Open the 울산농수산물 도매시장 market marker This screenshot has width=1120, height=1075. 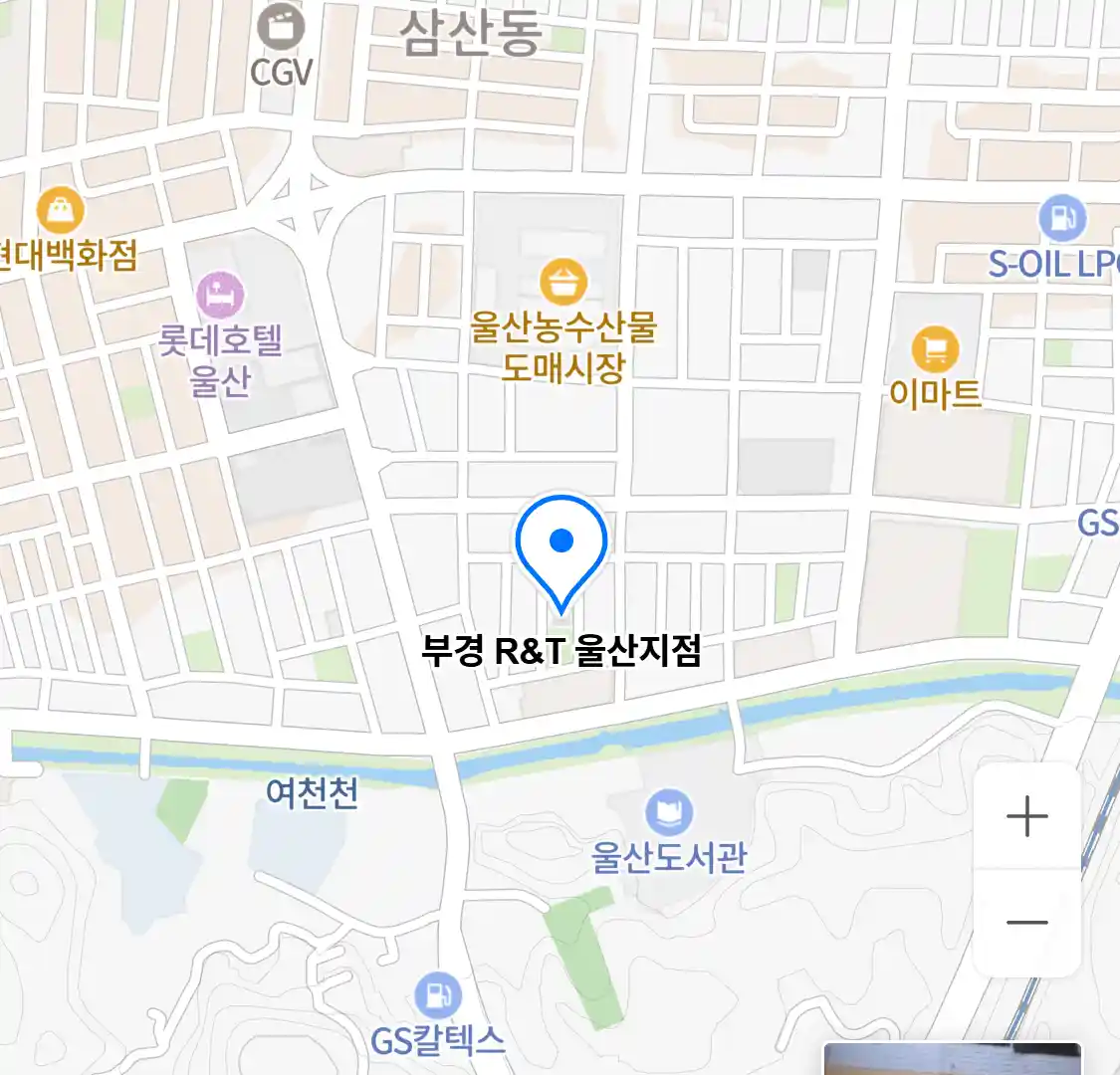point(563,284)
